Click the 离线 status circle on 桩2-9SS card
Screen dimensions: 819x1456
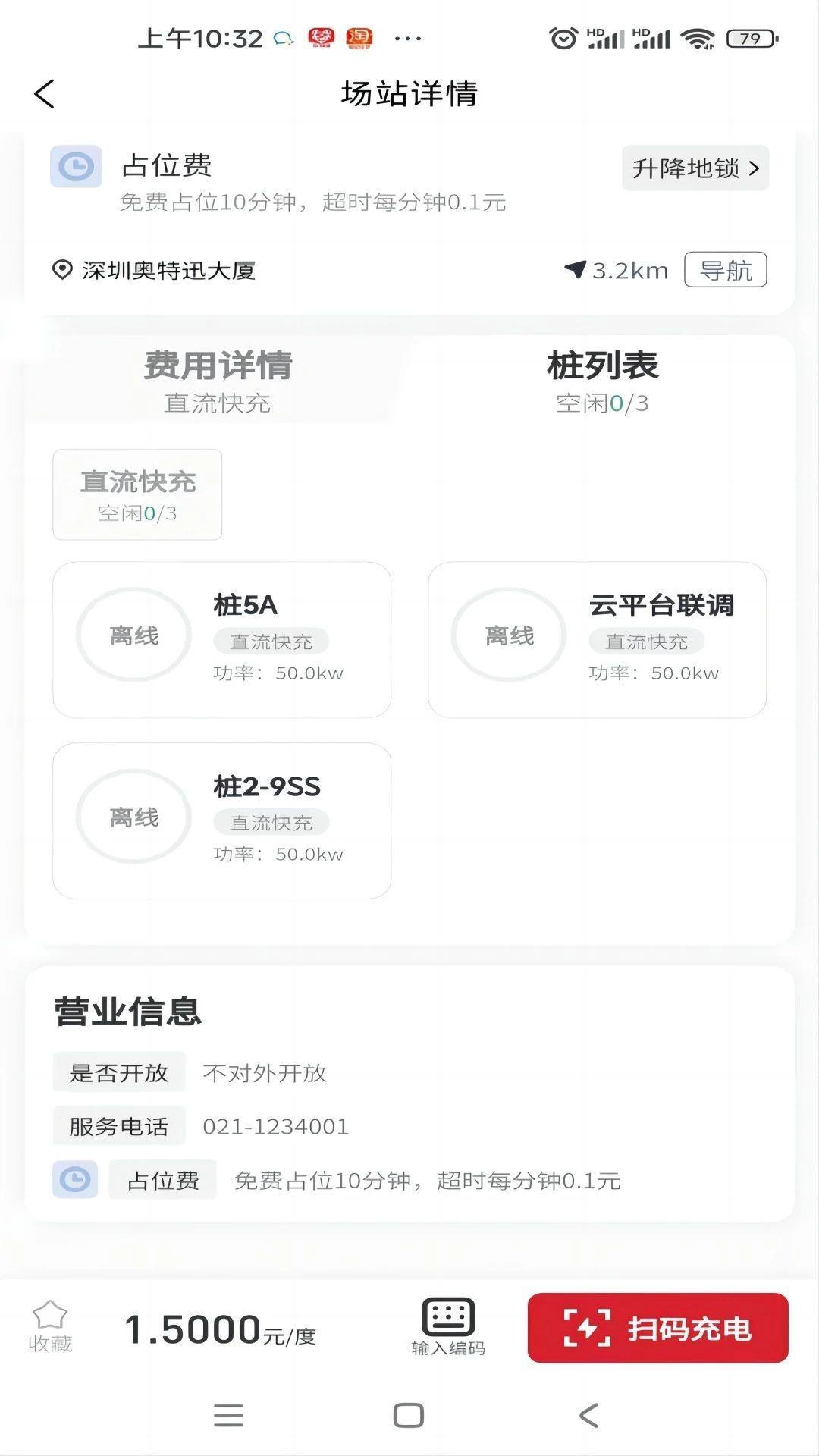coord(133,816)
